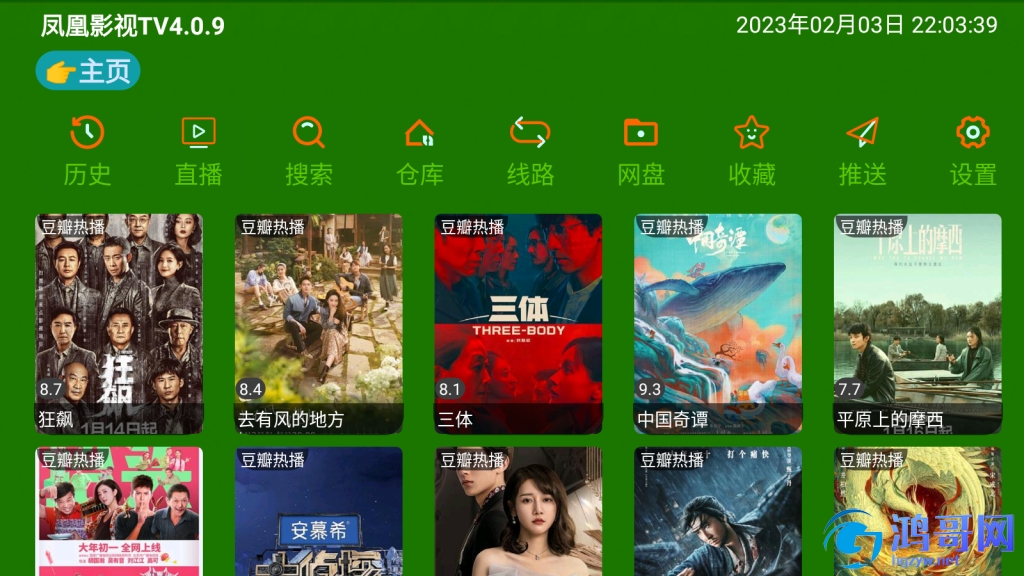Open the 推送 push feature
The width and height of the screenshot is (1024, 576).
coord(862,151)
